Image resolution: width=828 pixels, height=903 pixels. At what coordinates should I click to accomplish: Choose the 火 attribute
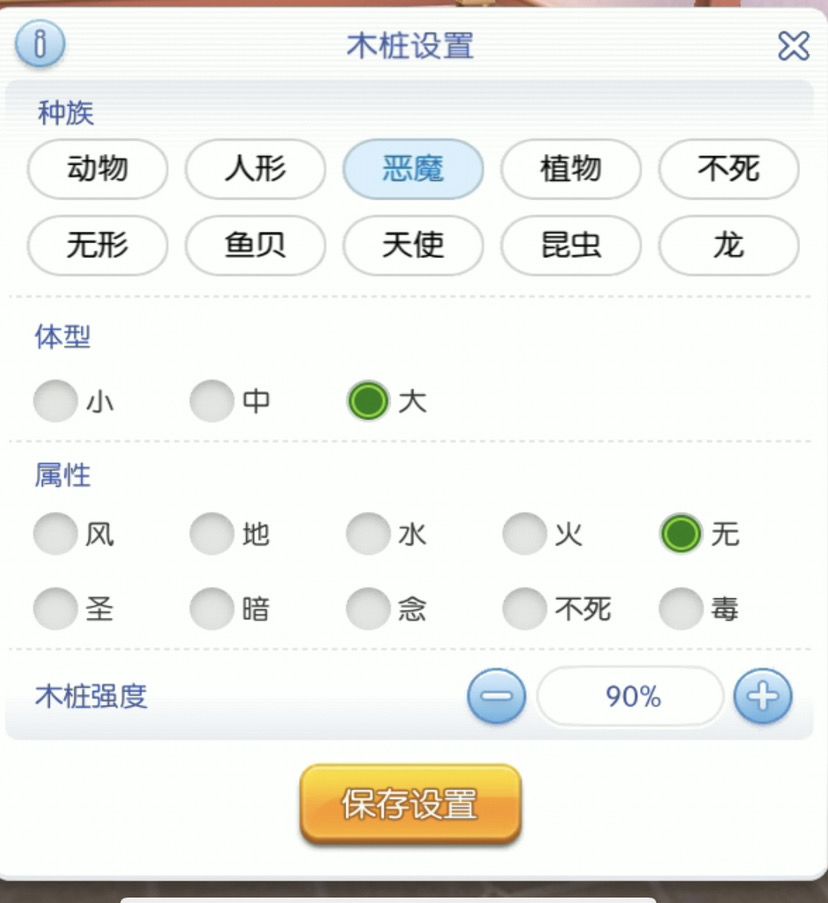[524, 534]
